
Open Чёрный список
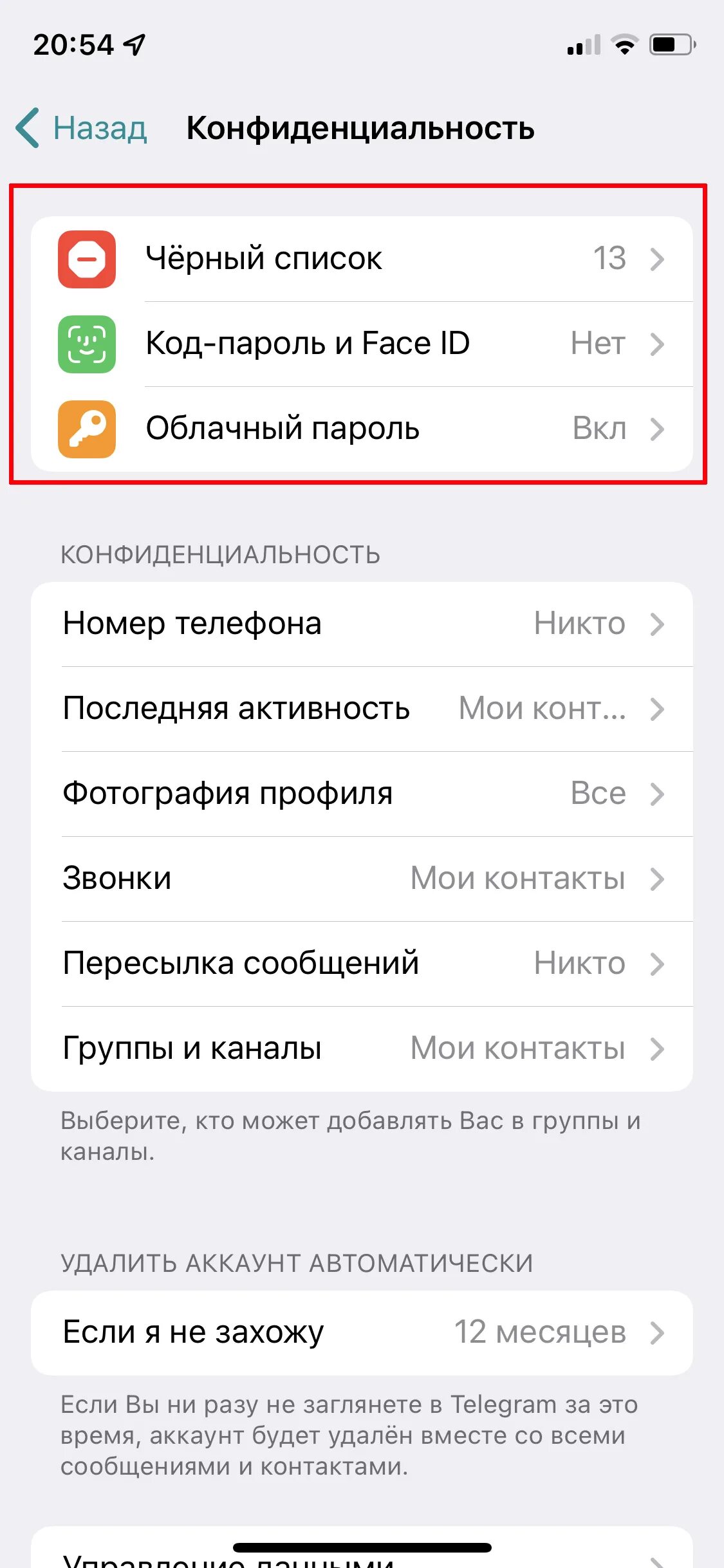[362, 259]
